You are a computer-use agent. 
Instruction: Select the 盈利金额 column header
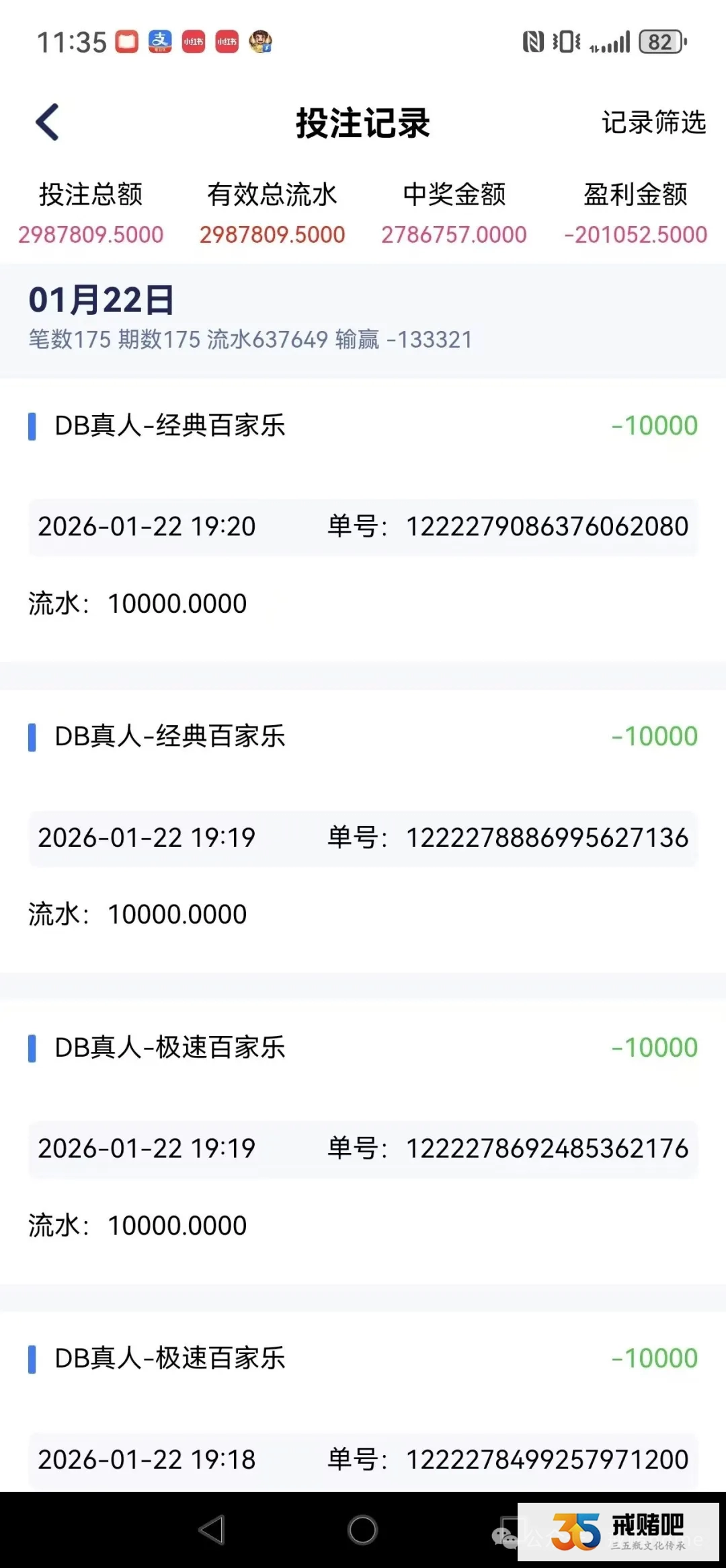[x=635, y=195]
